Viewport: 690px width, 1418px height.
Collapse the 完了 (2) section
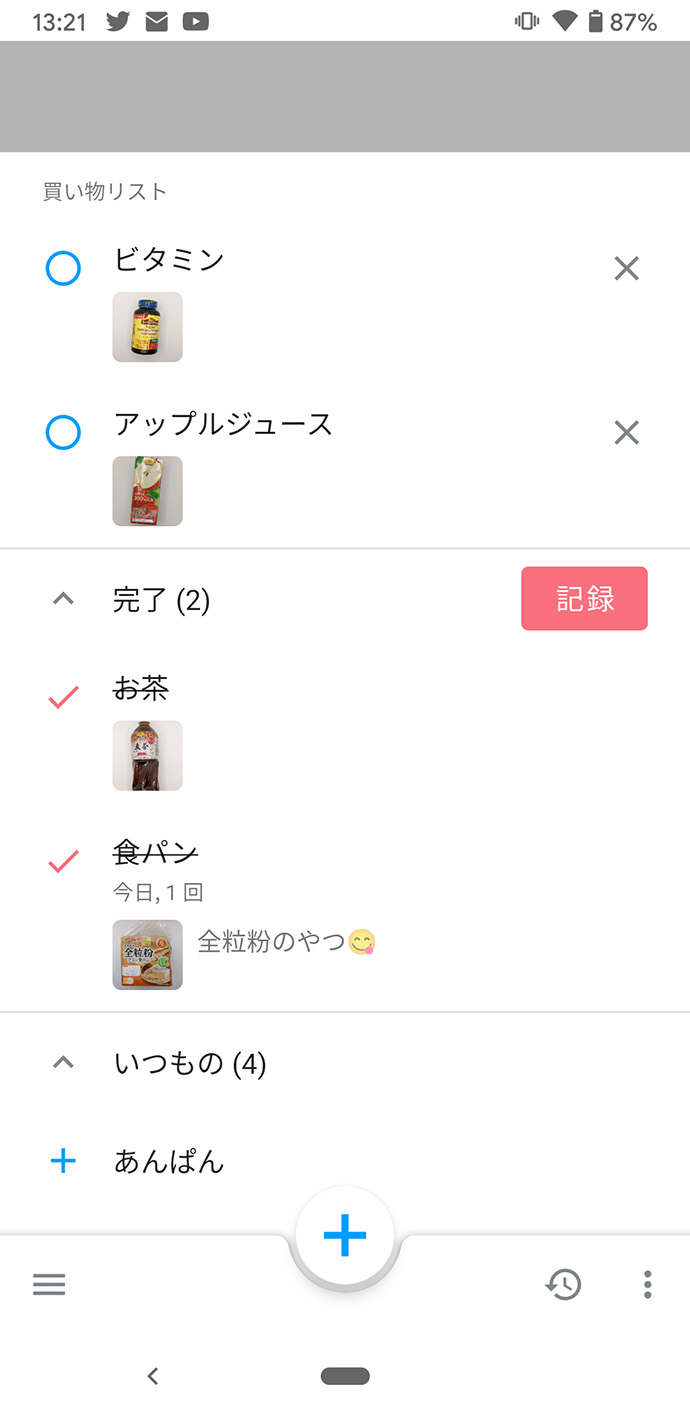click(63, 600)
